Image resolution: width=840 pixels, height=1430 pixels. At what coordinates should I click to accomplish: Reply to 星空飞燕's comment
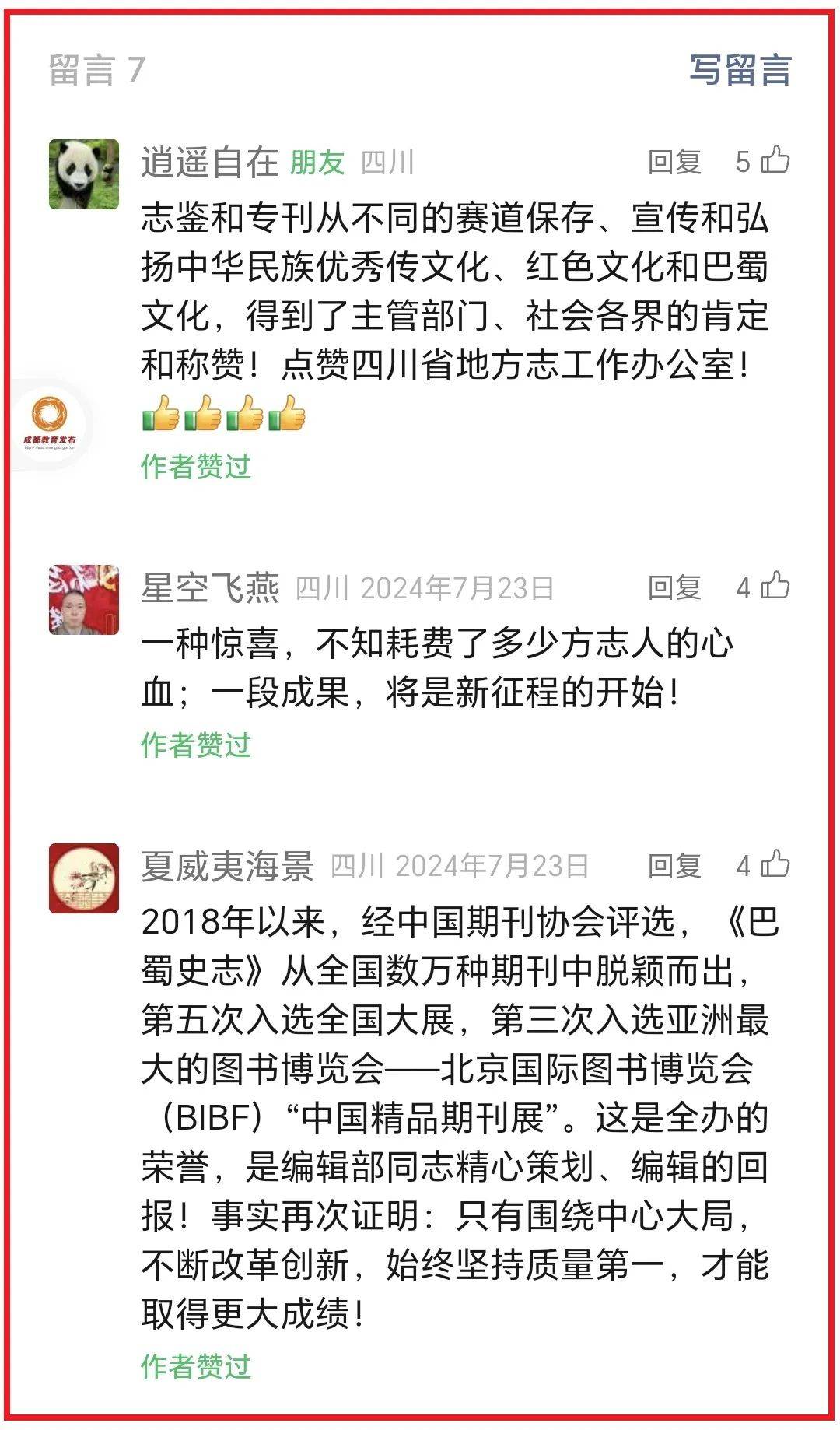pyautogui.click(x=674, y=587)
